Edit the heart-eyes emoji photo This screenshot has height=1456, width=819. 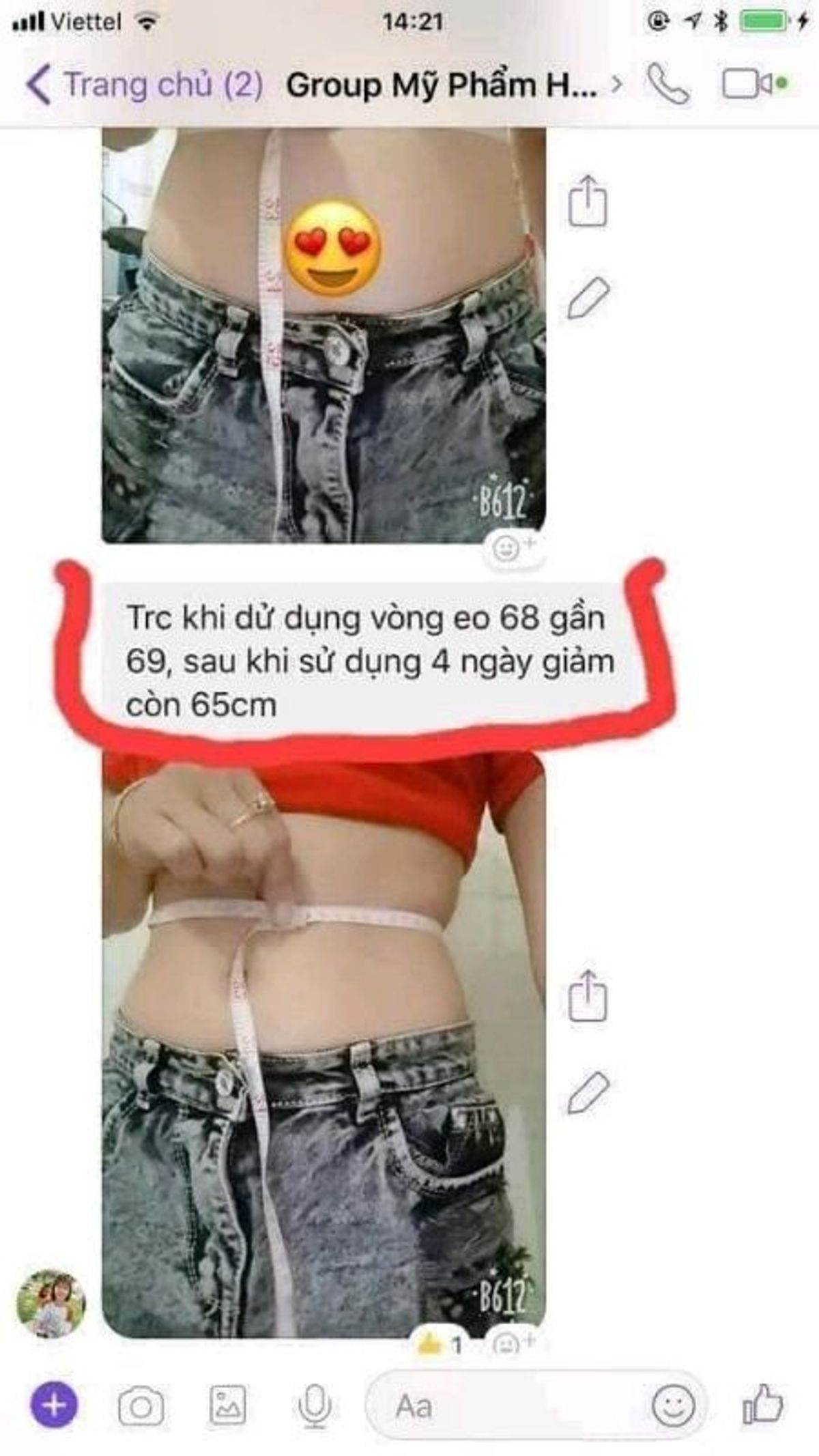588,298
